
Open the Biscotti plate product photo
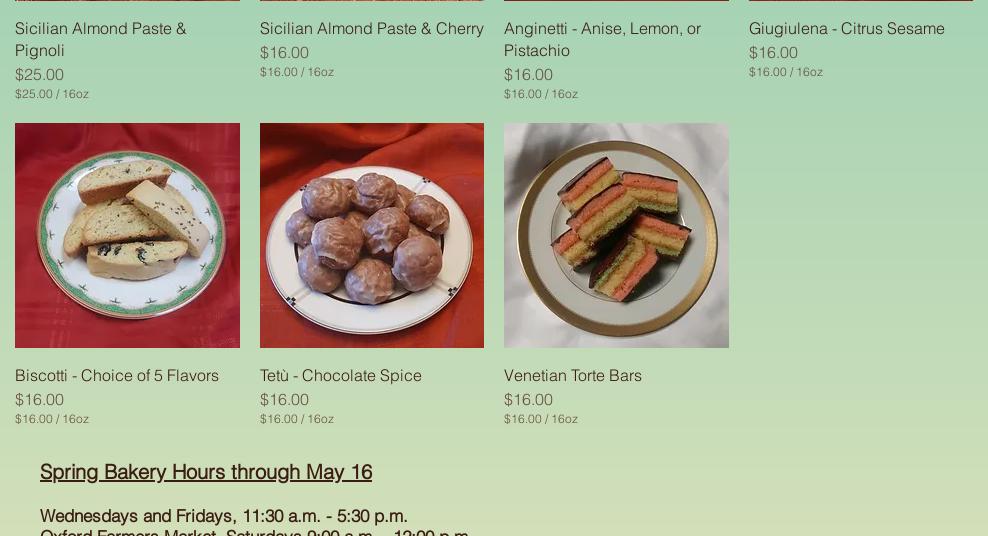(x=127, y=235)
